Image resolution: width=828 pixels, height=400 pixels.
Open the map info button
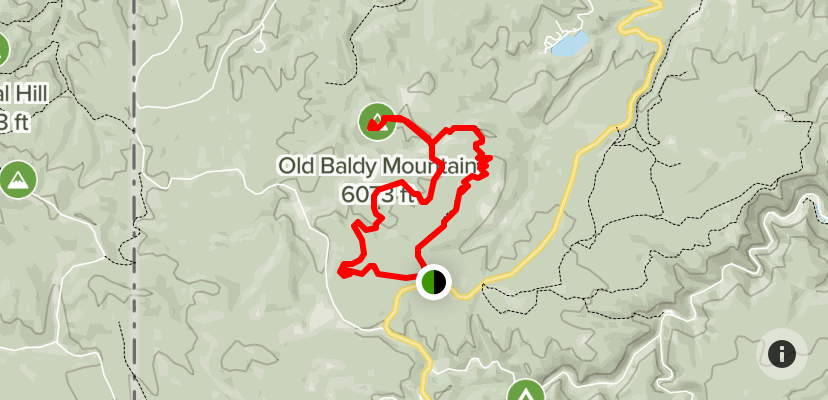point(782,353)
